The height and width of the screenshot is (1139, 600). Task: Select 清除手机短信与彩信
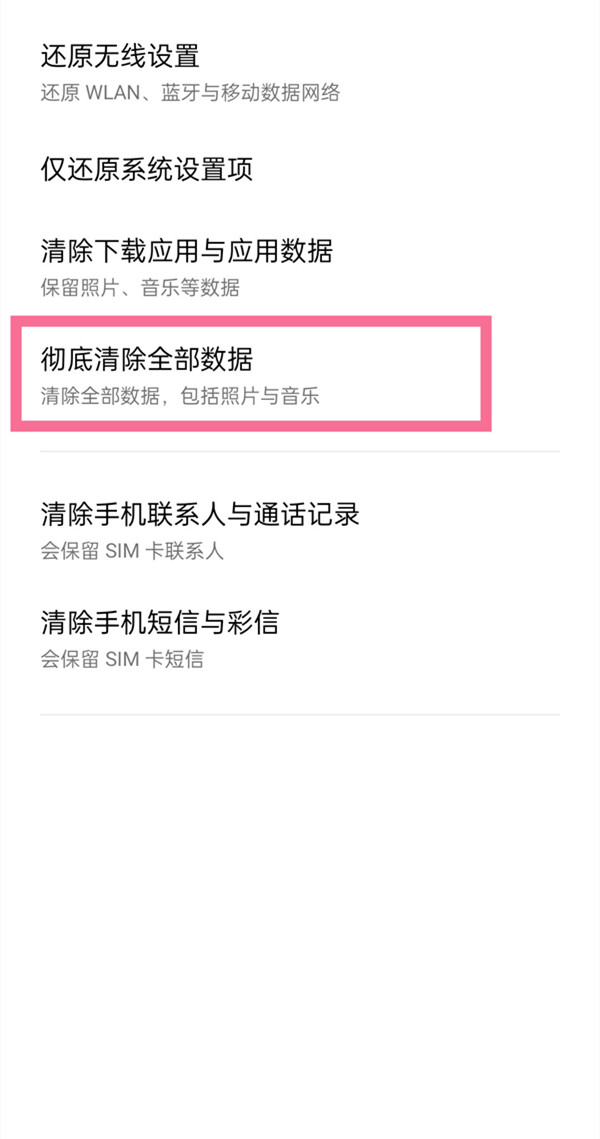tap(300, 640)
